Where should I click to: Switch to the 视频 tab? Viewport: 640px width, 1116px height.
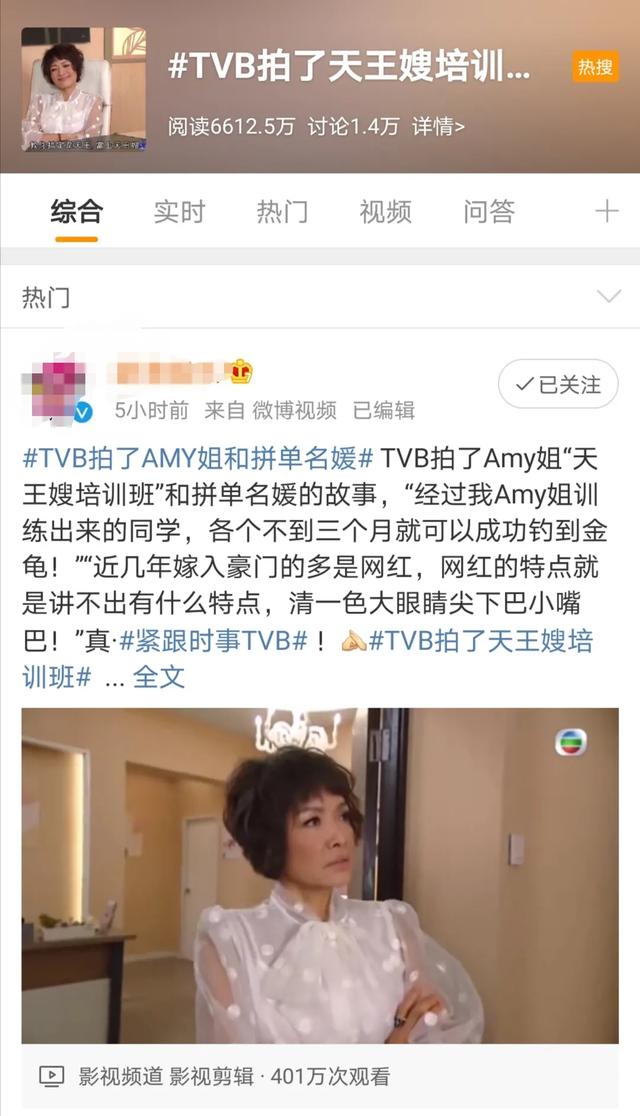(x=385, y=212)
